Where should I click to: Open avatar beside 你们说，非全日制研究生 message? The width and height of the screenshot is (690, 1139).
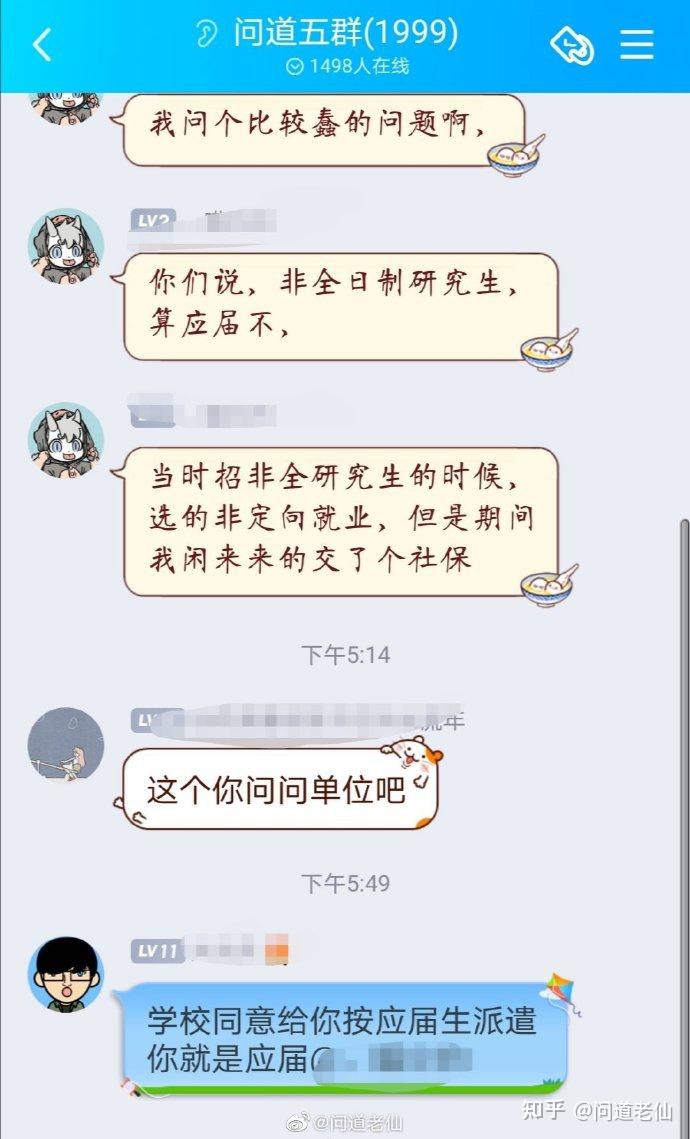tap(66, 246)
